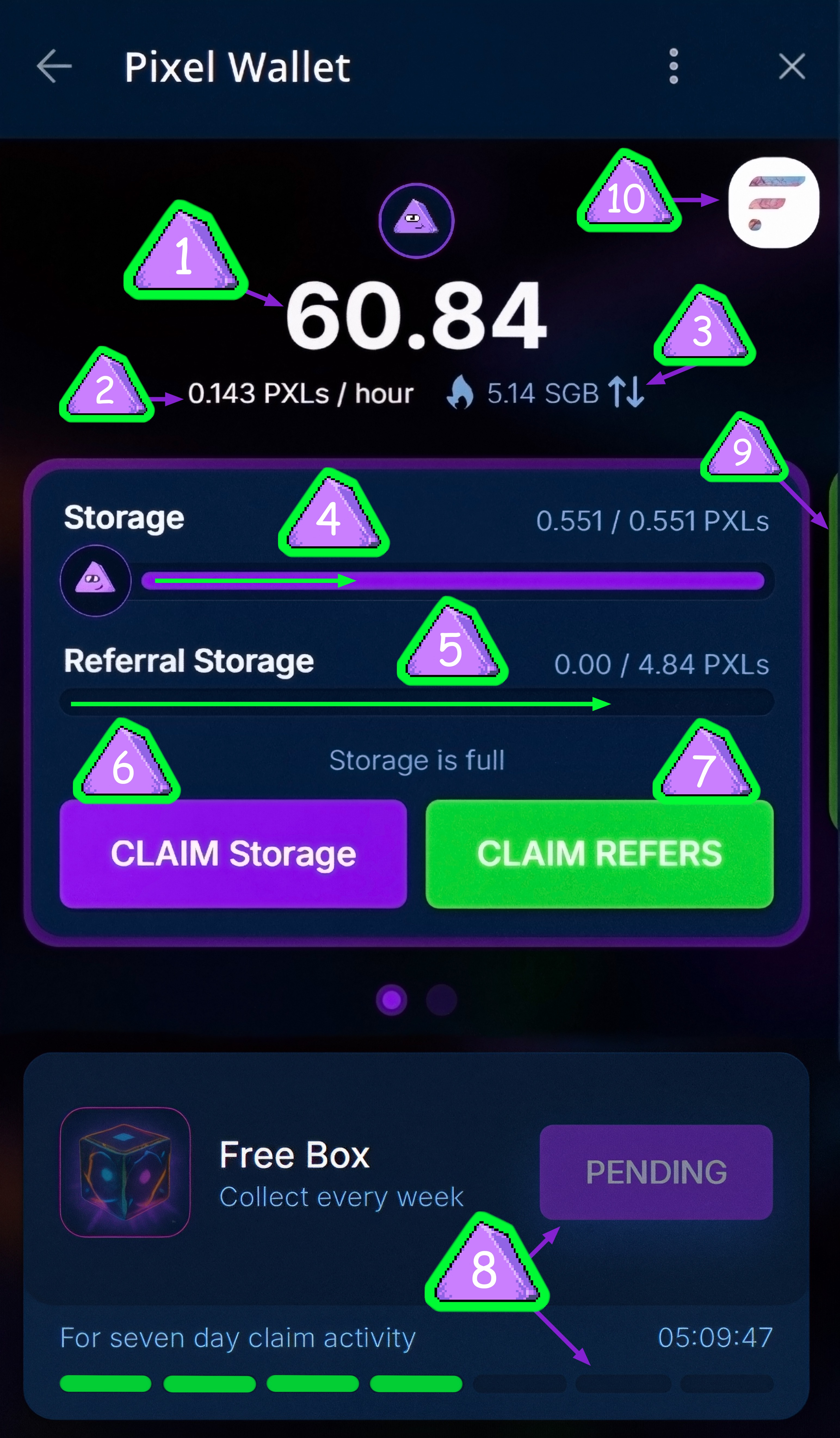Open the white rounded icon beside the balance
Viewport: 840px width, 1438px height.
click(773, 202)
